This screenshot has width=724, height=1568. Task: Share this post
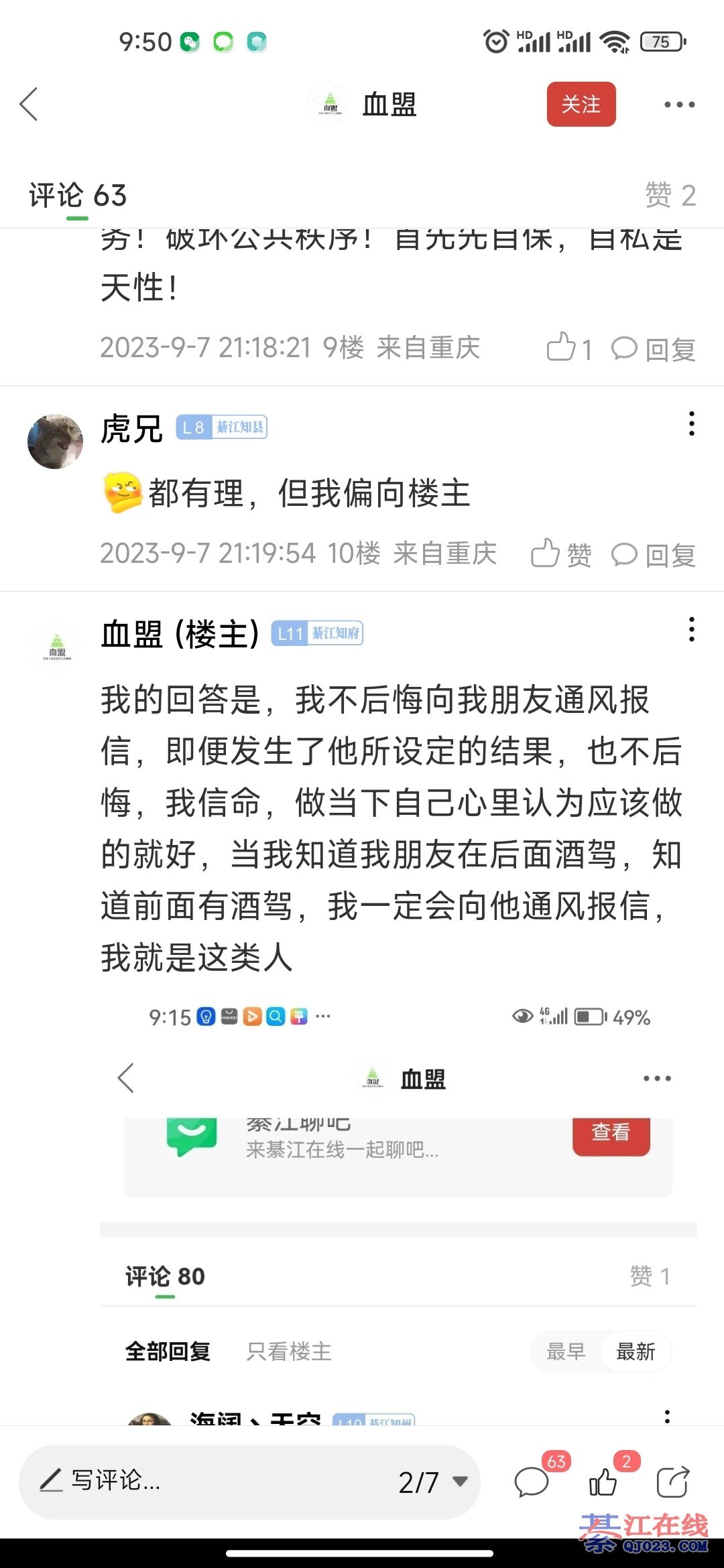672,1482
